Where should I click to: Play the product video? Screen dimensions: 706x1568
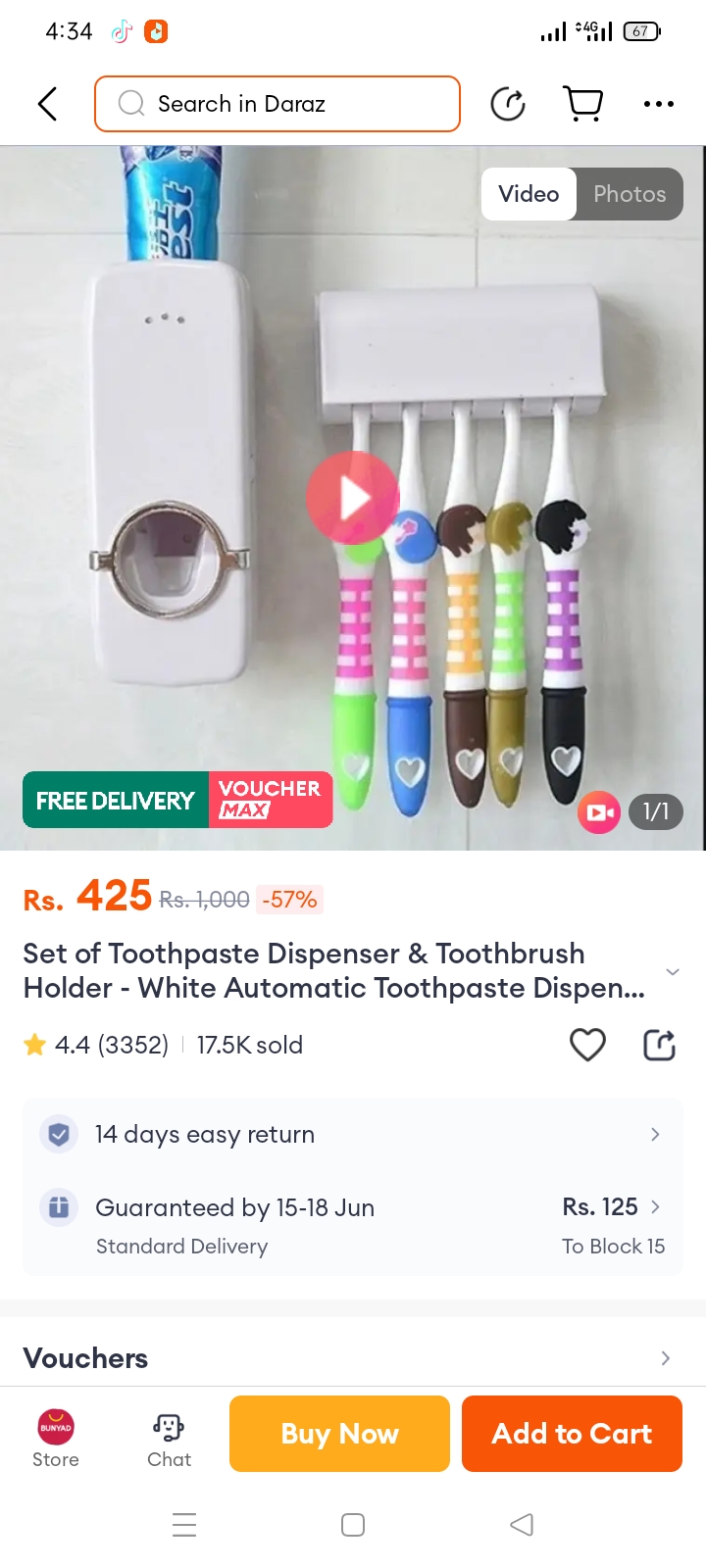[353, 498]
